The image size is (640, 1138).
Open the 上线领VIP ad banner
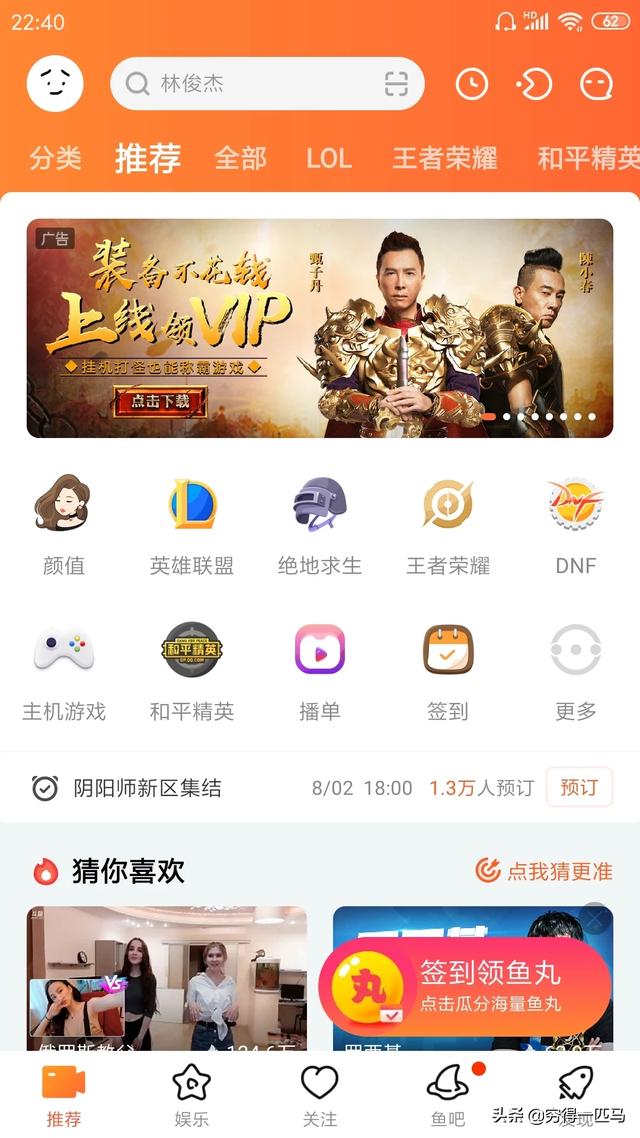pyautogui.click(x=320, y=328)
